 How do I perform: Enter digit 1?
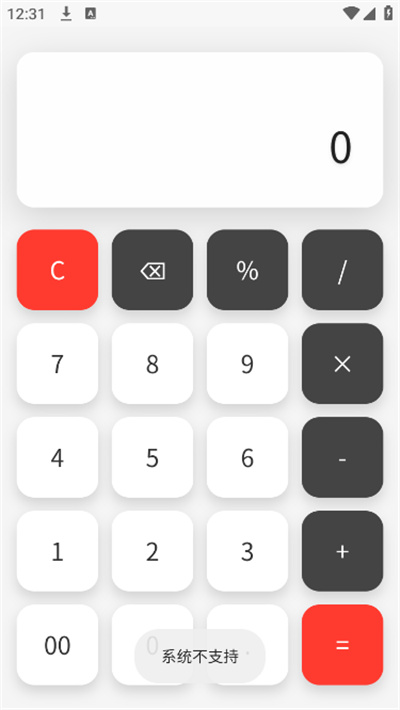57,551
